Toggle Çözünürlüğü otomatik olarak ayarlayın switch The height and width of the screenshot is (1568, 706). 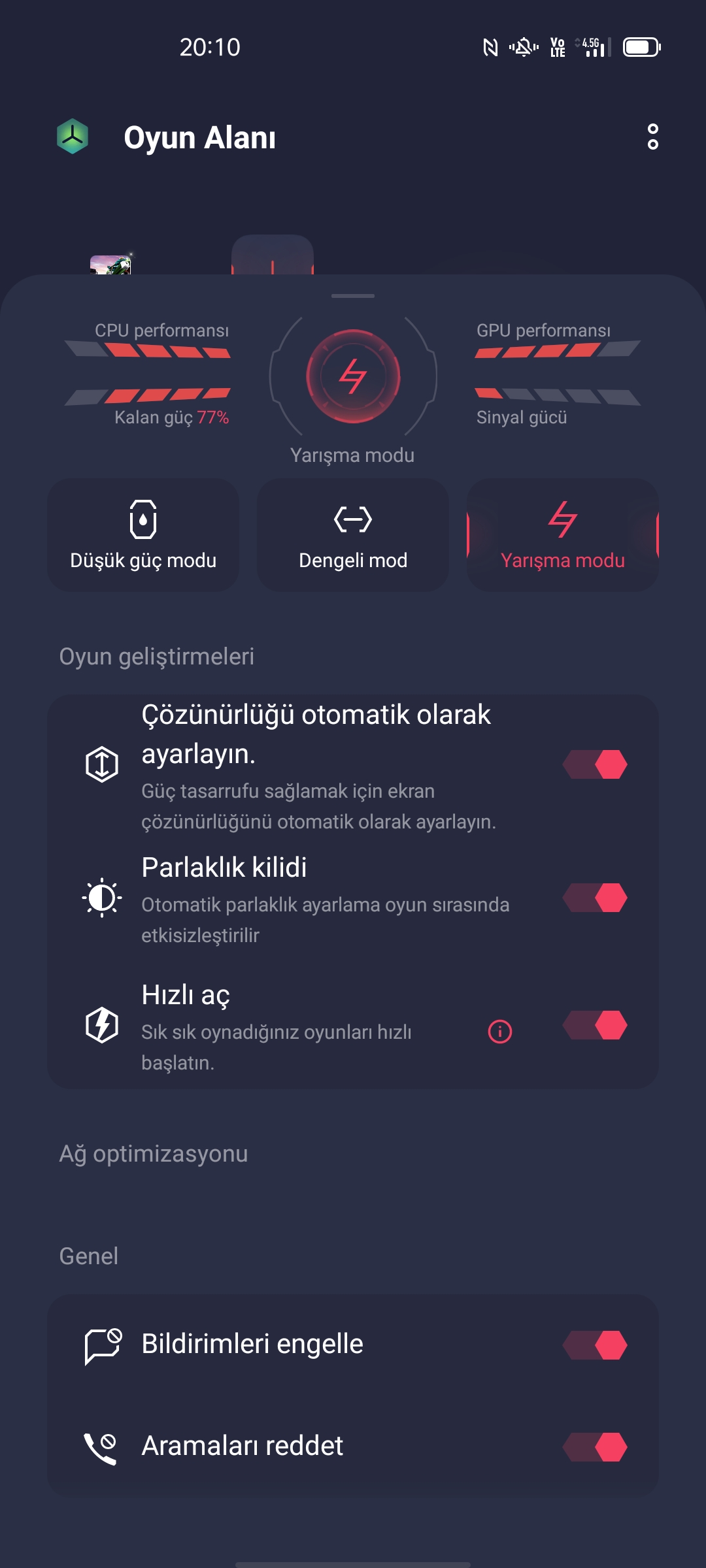[595, 764]
